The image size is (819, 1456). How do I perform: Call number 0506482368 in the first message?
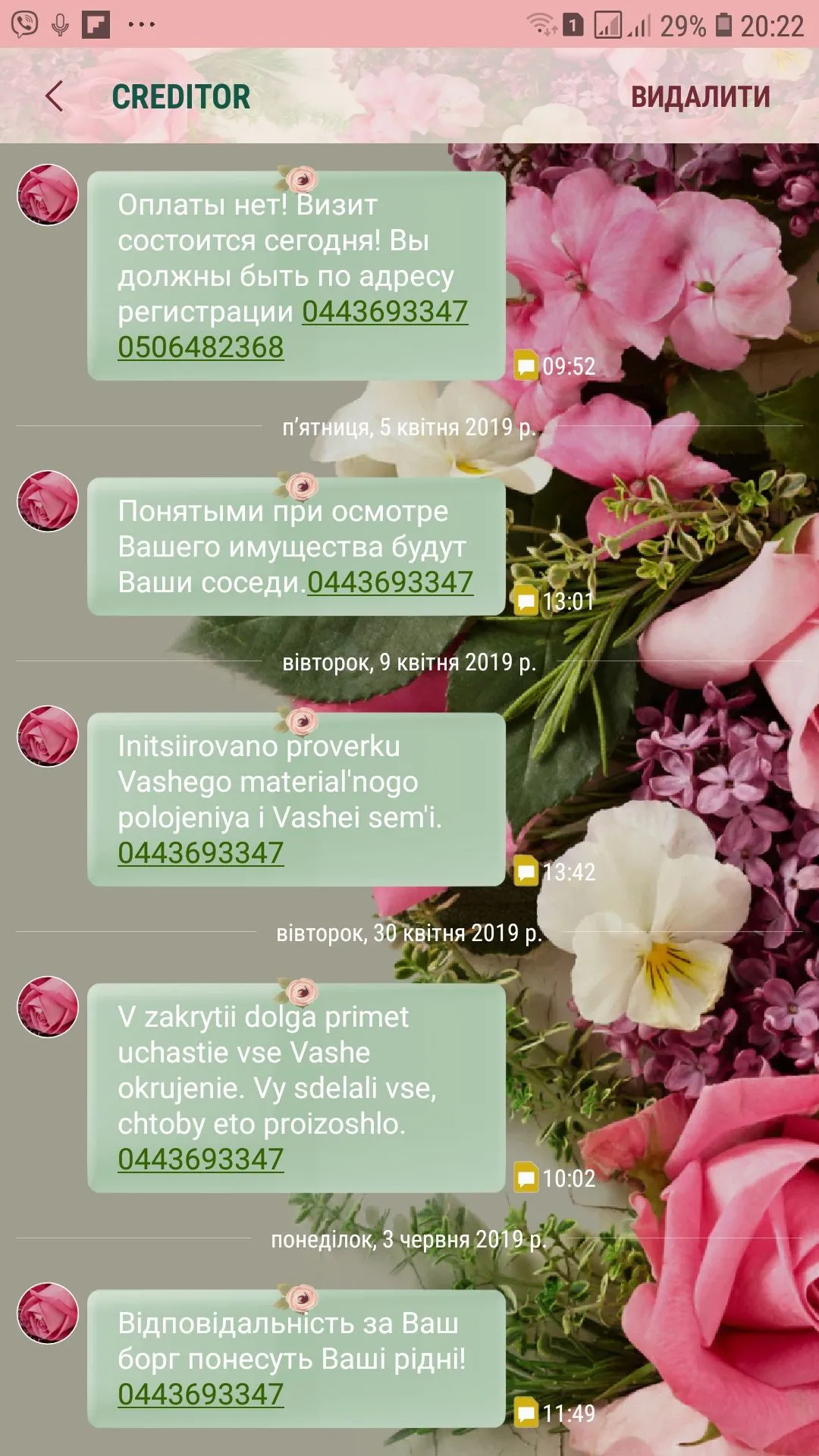[x=201, y=347]
